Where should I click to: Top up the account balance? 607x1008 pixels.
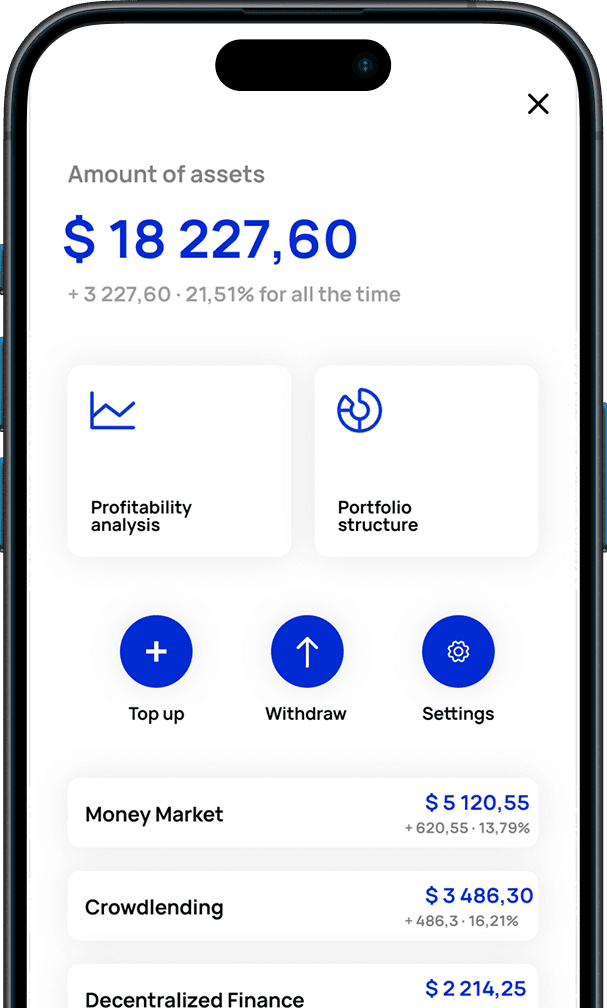[x=156, y=652]
